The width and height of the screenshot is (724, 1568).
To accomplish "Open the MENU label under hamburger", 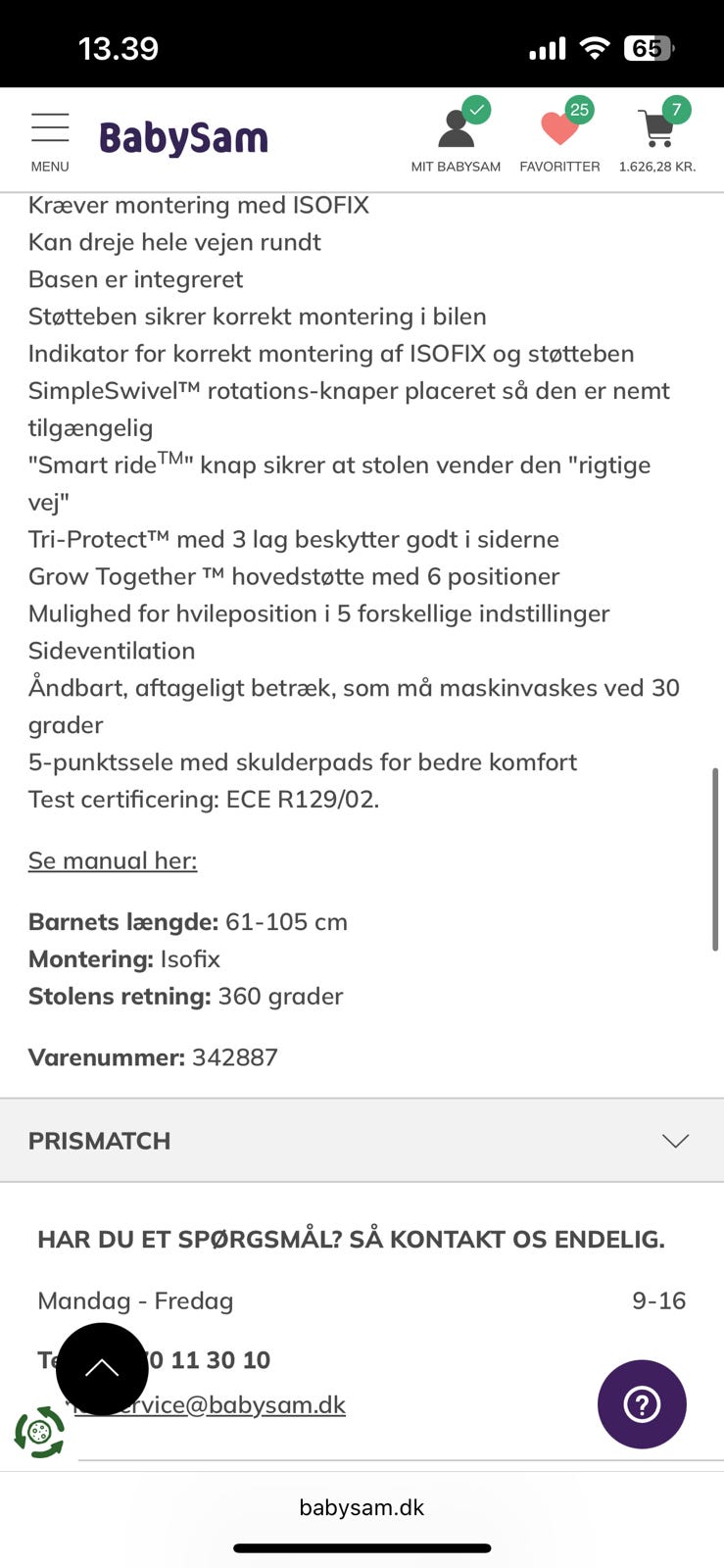I will click(49, 167).
